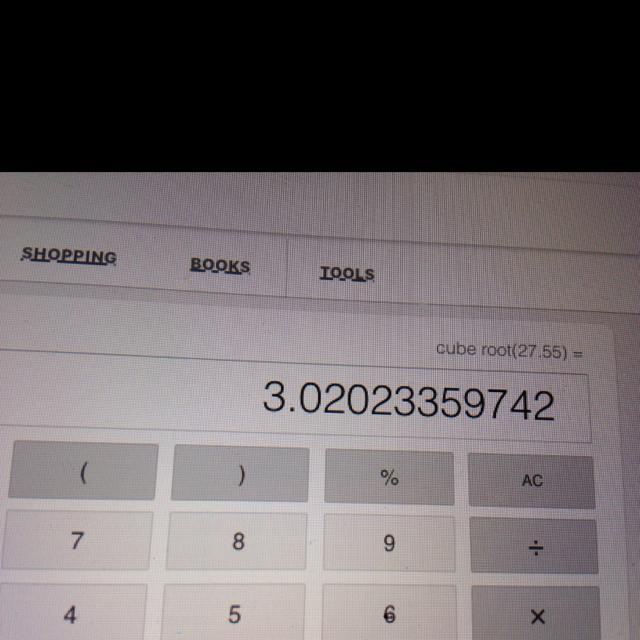Enter the digit 4

tap(72, 612)
